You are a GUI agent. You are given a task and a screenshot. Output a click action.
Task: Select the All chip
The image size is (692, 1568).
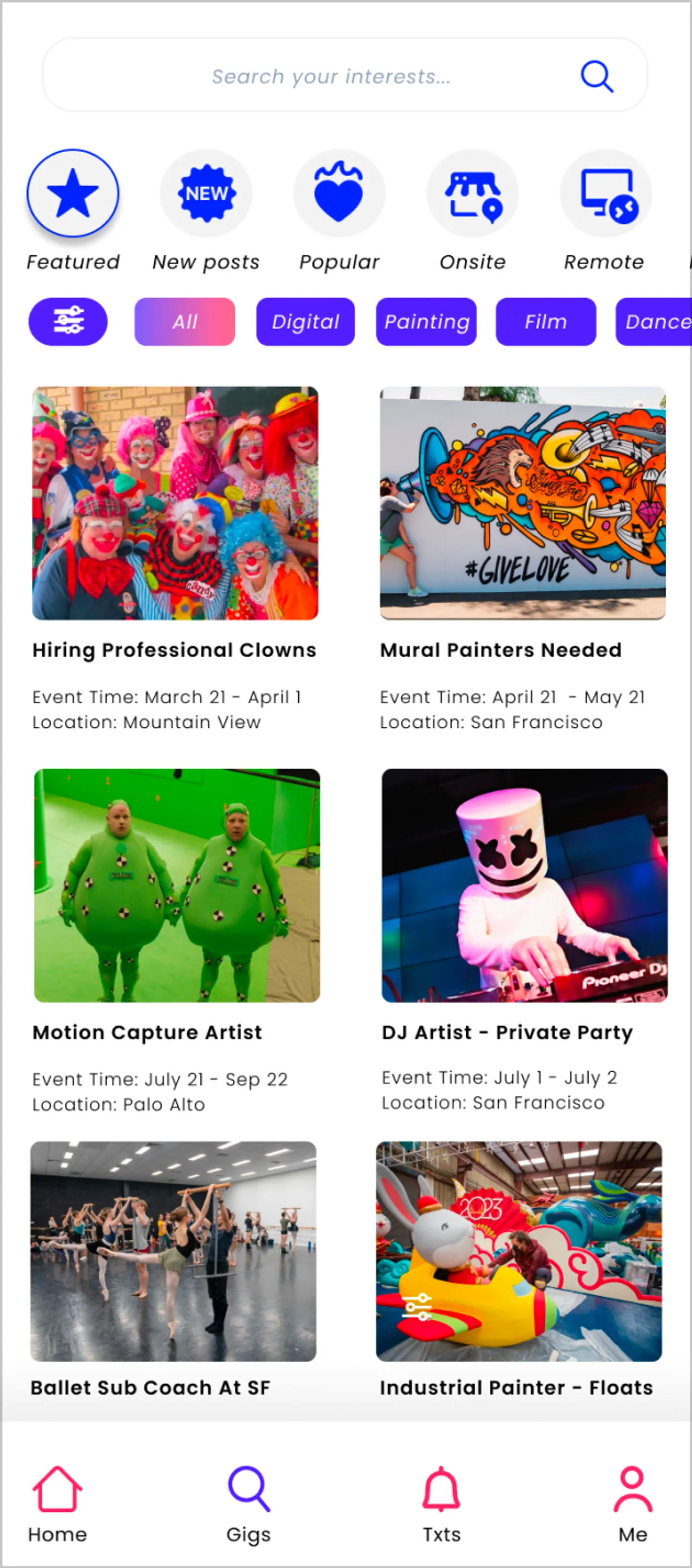click(x=185, y=321)
